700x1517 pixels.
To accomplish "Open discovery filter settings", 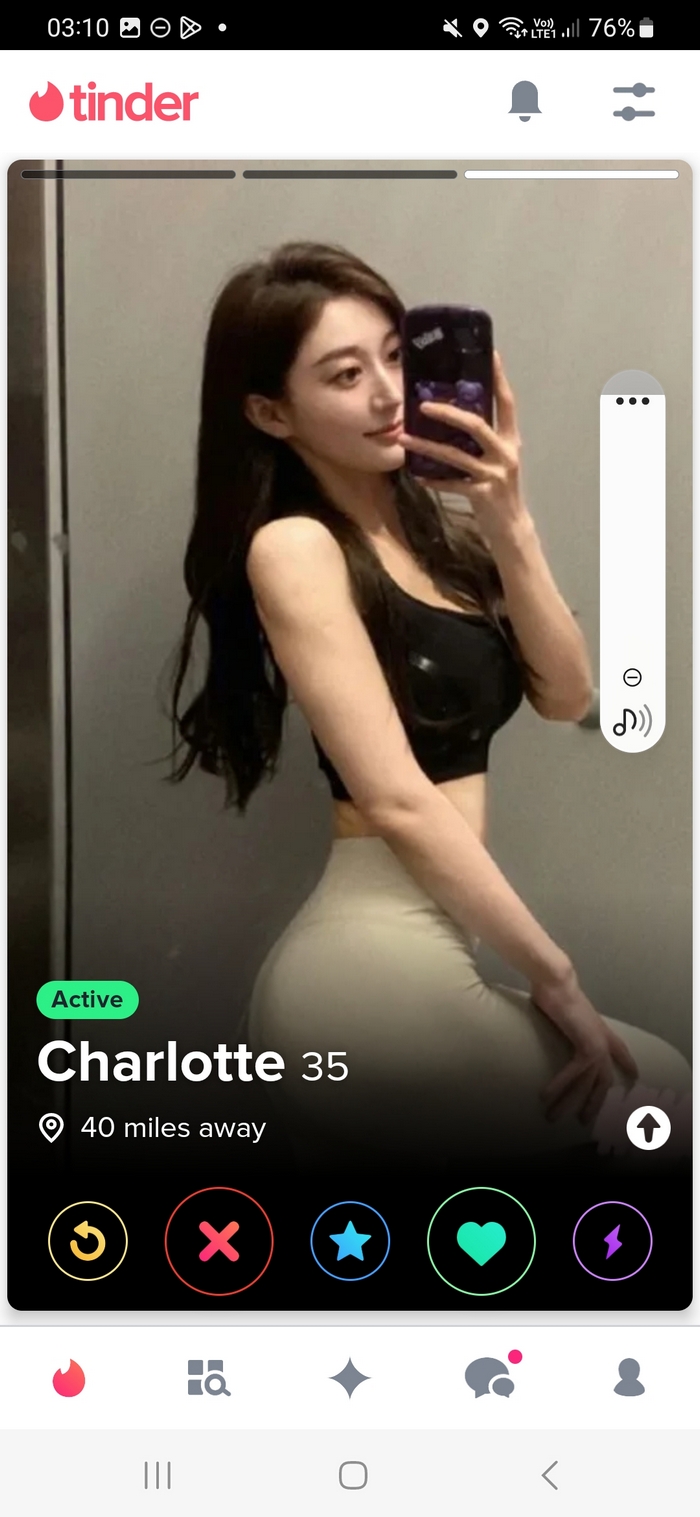I will tap(633, 102).
